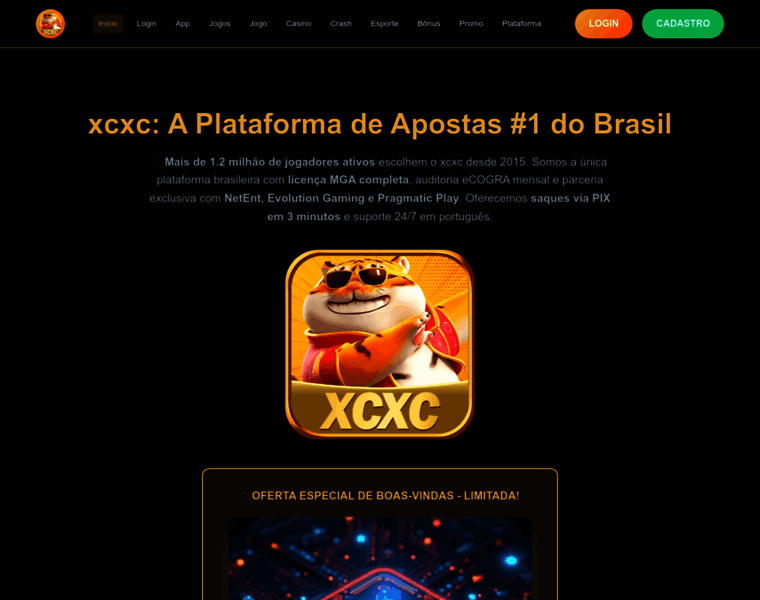Select the Jogo nav link

(x=258, y=23)
